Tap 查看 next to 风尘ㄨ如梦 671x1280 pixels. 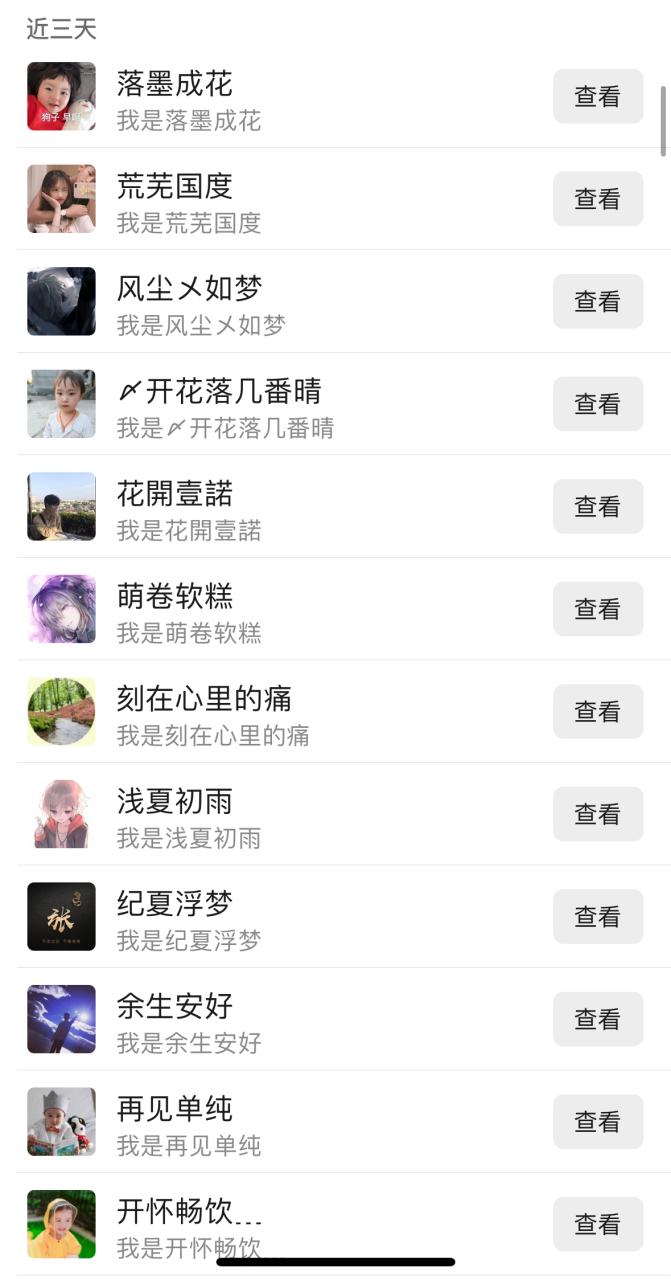coord(597,301)
